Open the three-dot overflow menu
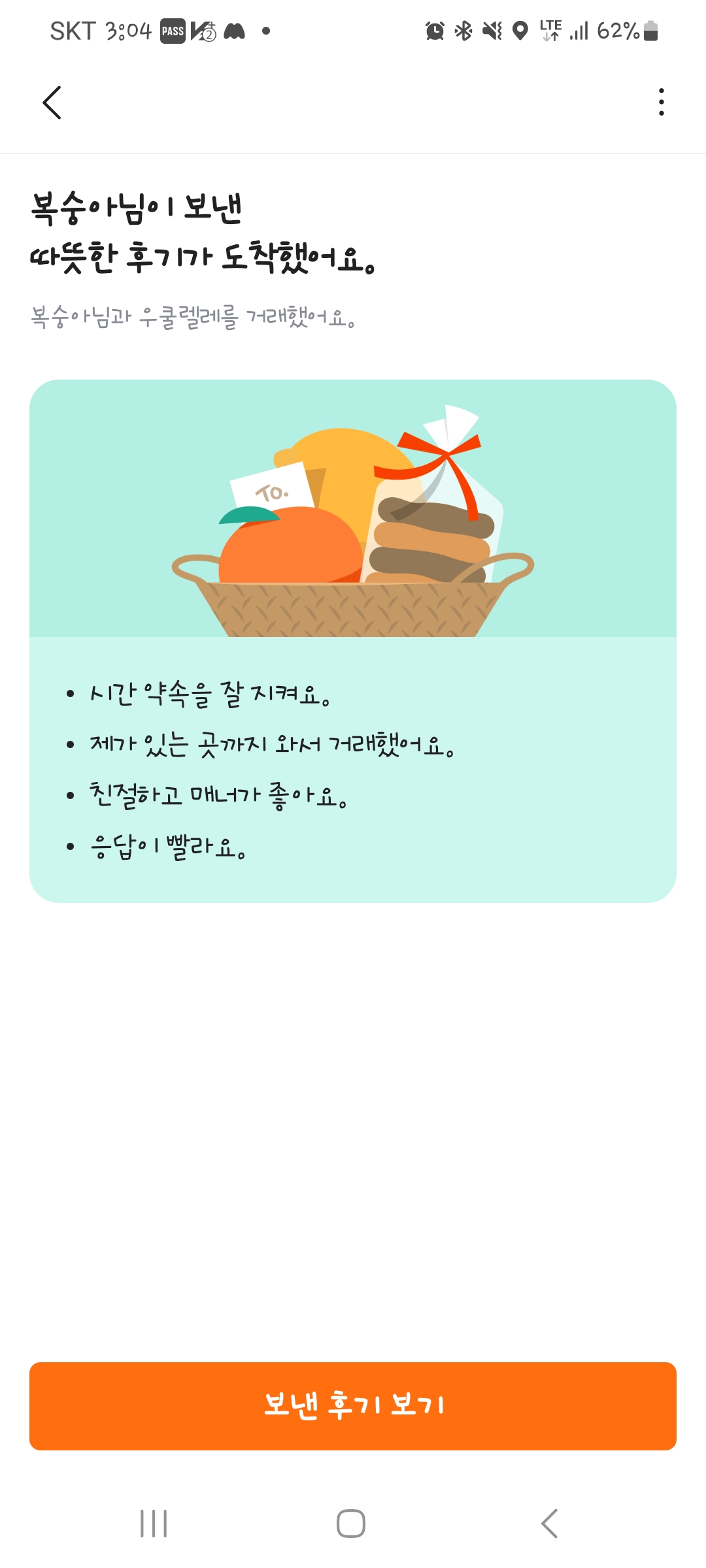Viewport: 706px width, 1568px height. coord(661,103)
